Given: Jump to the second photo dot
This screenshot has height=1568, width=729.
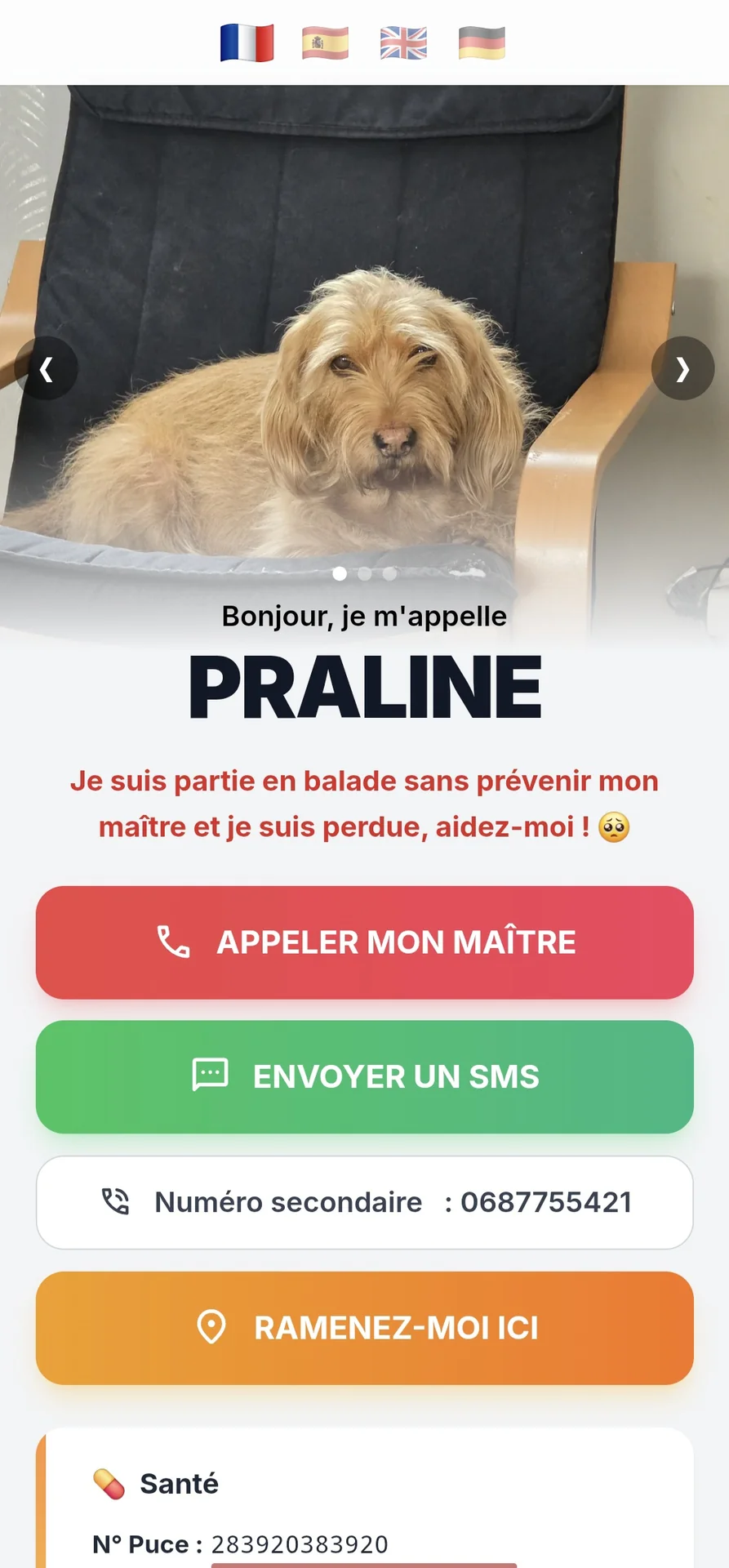Looking at the screenshot, I should pos(365,574).
